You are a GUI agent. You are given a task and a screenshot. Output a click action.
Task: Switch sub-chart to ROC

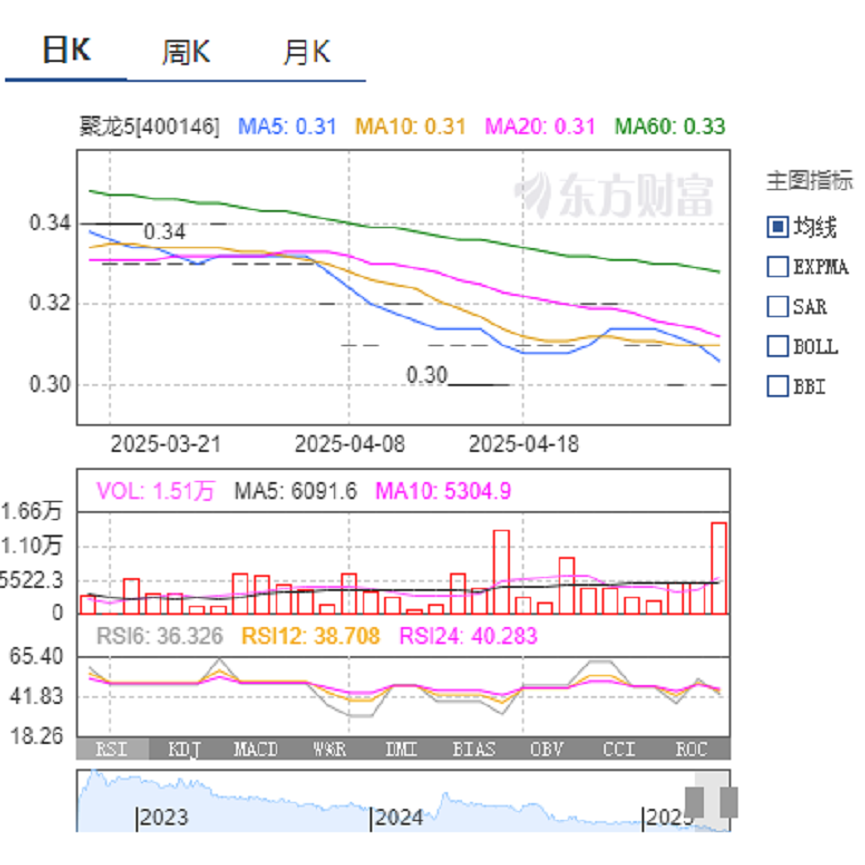click(692, 749)
